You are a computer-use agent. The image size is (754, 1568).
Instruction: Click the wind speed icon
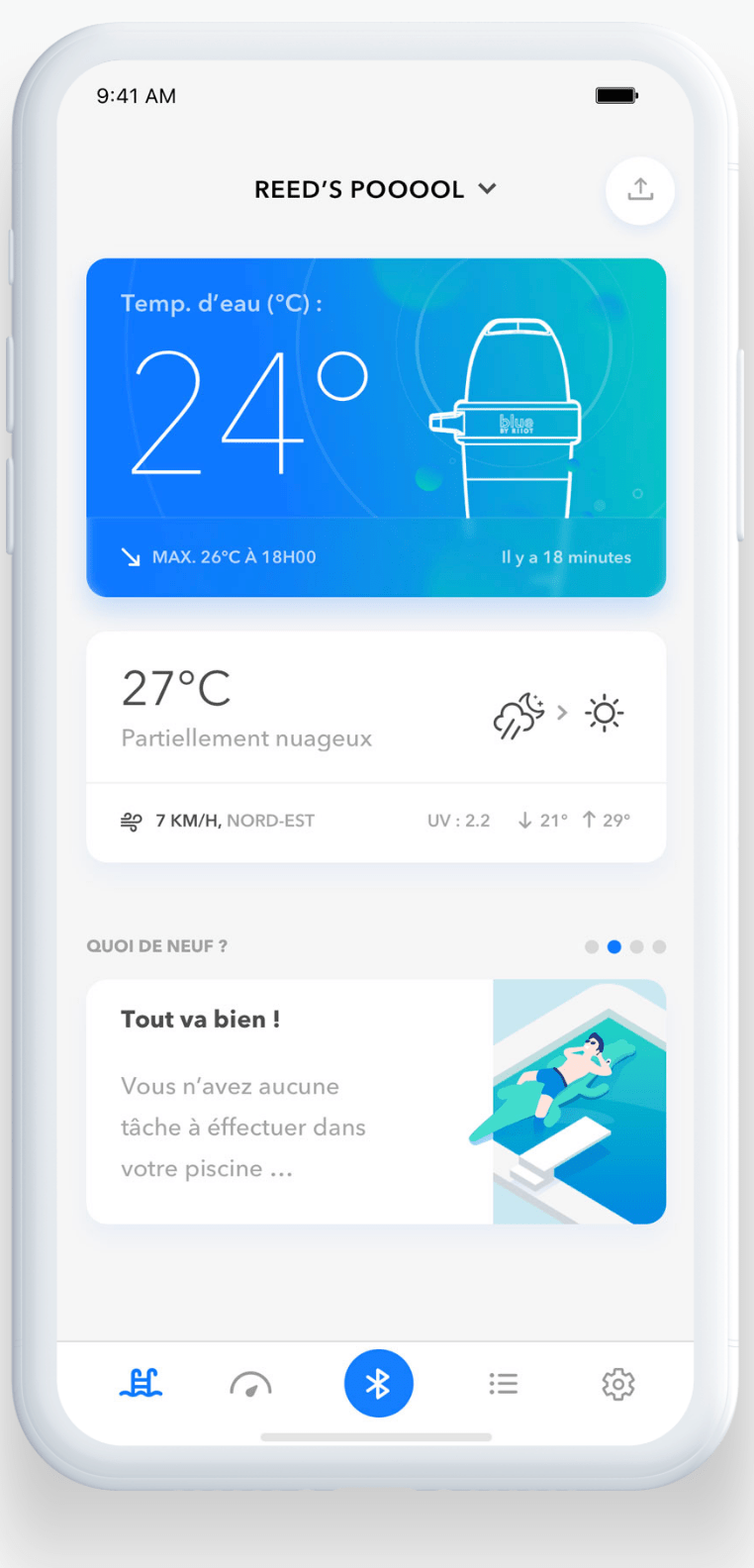pos(131,820)
